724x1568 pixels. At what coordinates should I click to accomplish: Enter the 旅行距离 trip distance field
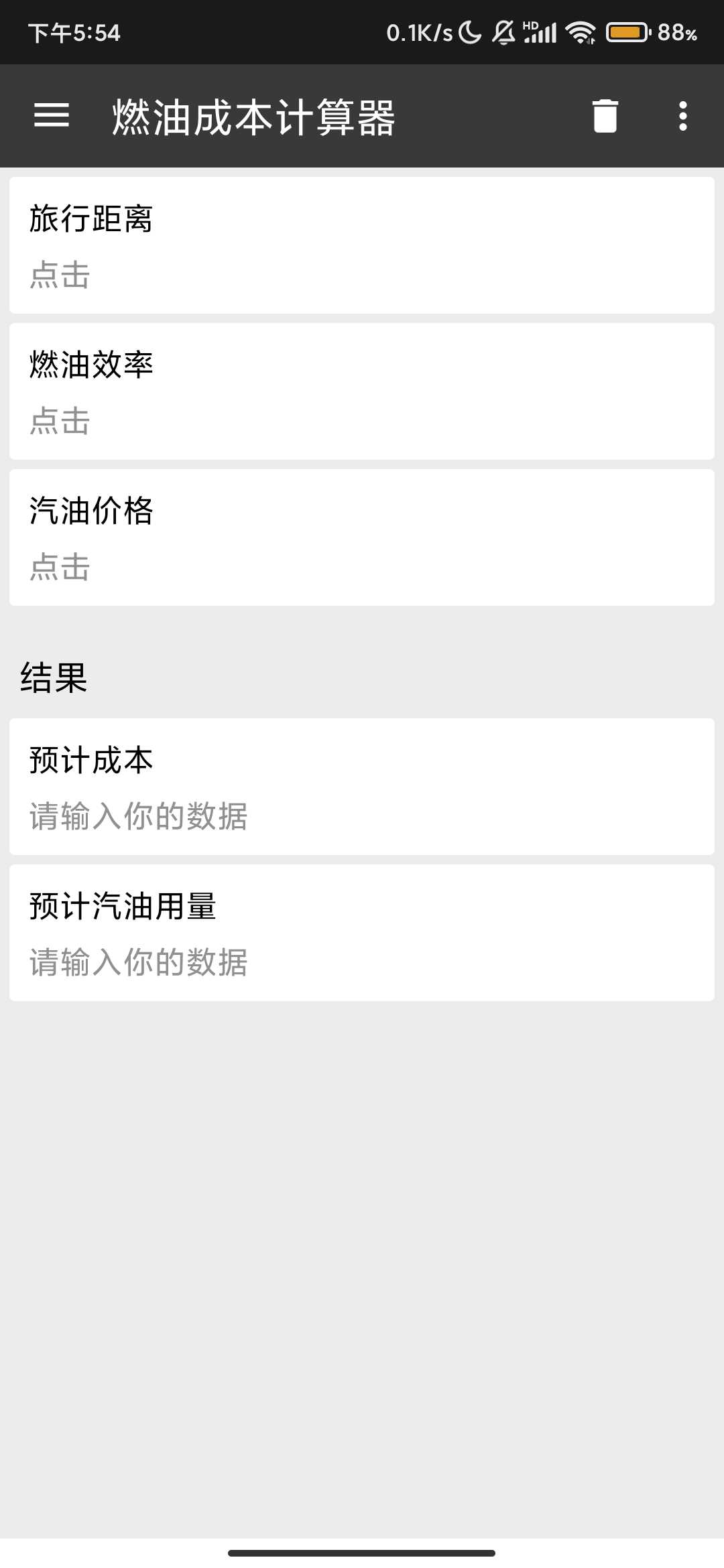tap(362, 245)
